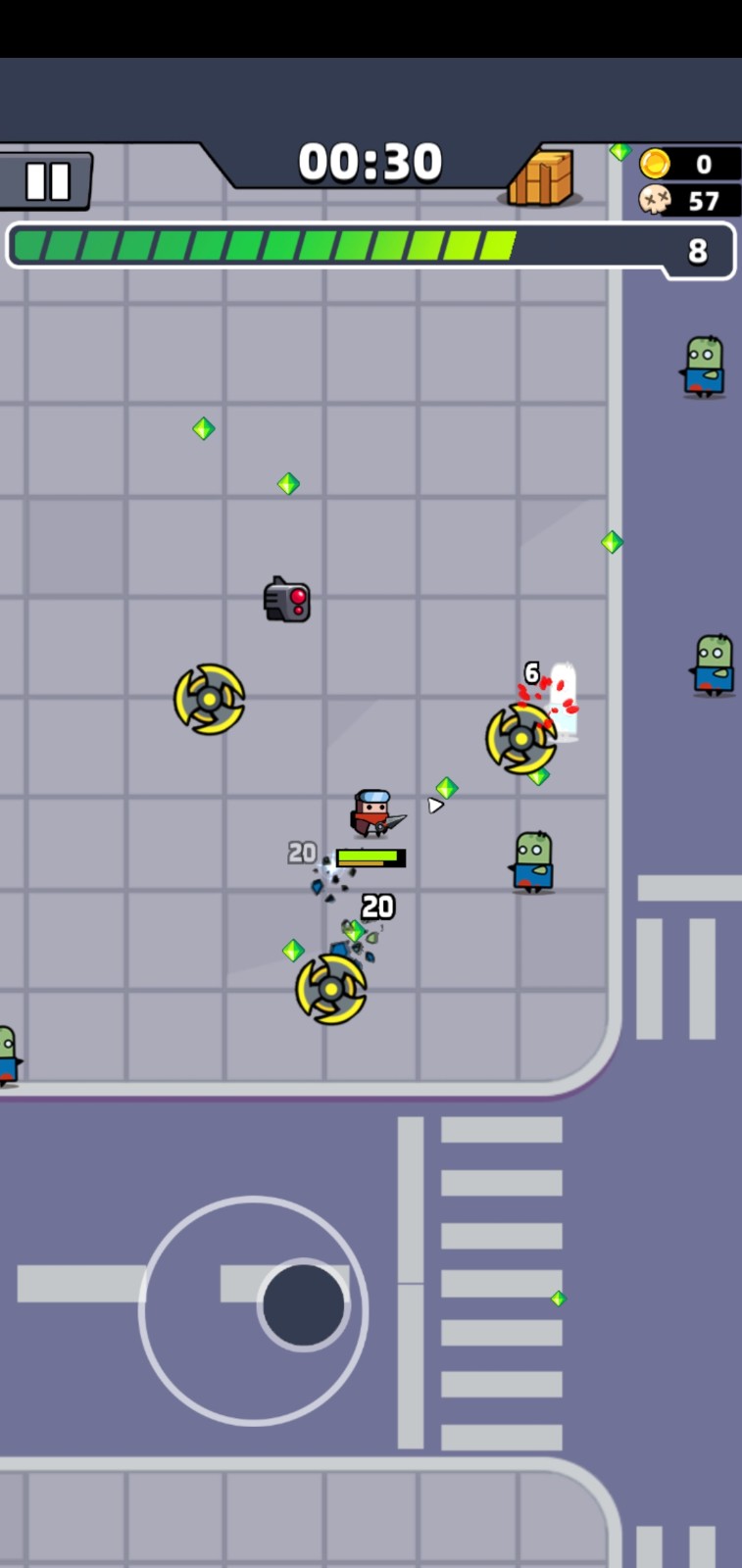Tap the virtual joystick knob
The height and width of the screenshot is (1568, 742).
pos(304,1304)
